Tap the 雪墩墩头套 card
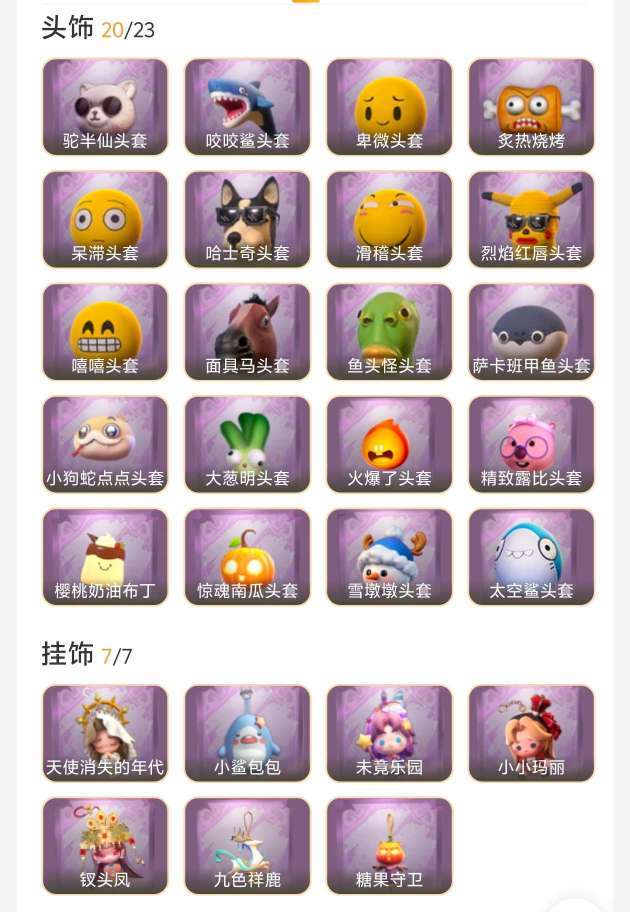The height and width of the screenshot is (912, 630). click(389, 557)
